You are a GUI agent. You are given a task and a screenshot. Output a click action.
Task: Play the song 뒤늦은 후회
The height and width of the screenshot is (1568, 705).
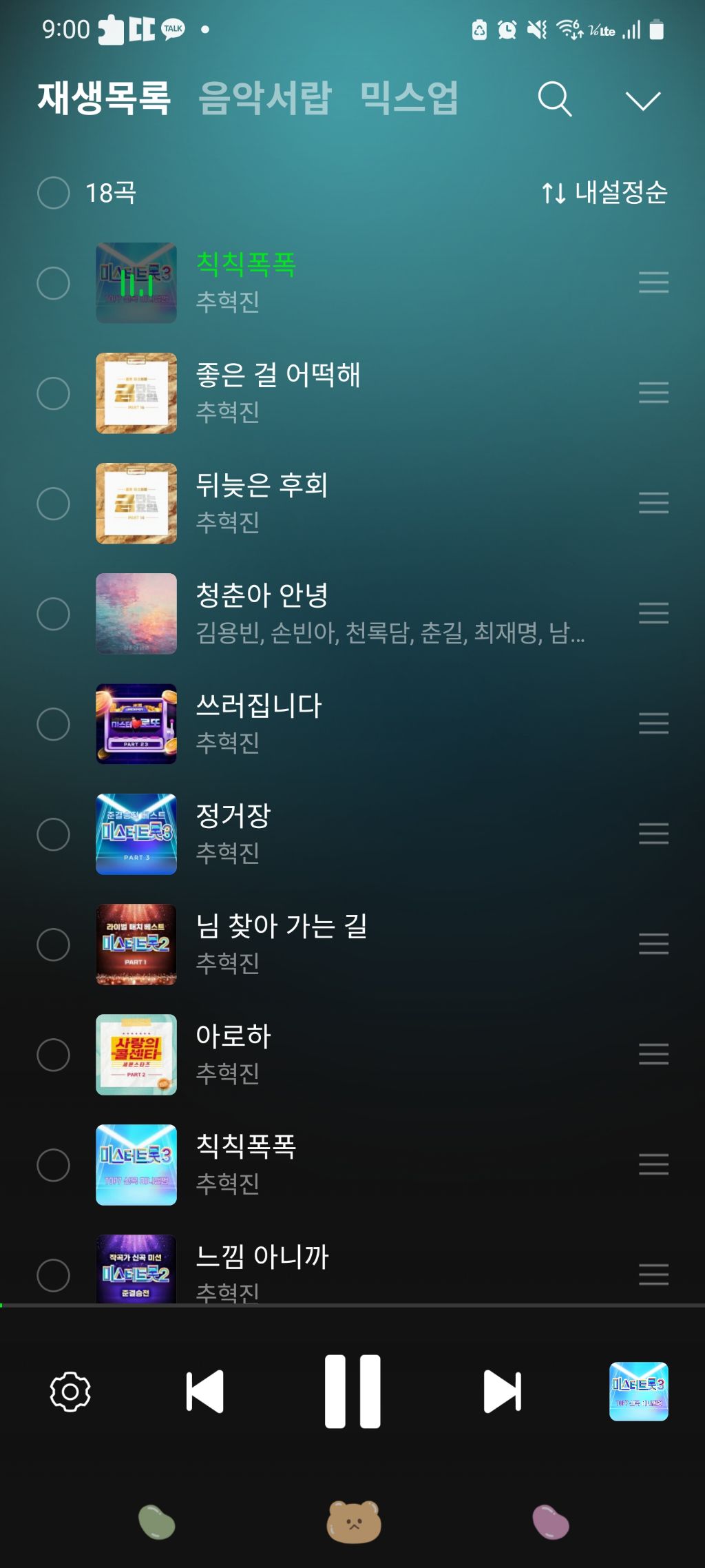(x=262, y=486)
